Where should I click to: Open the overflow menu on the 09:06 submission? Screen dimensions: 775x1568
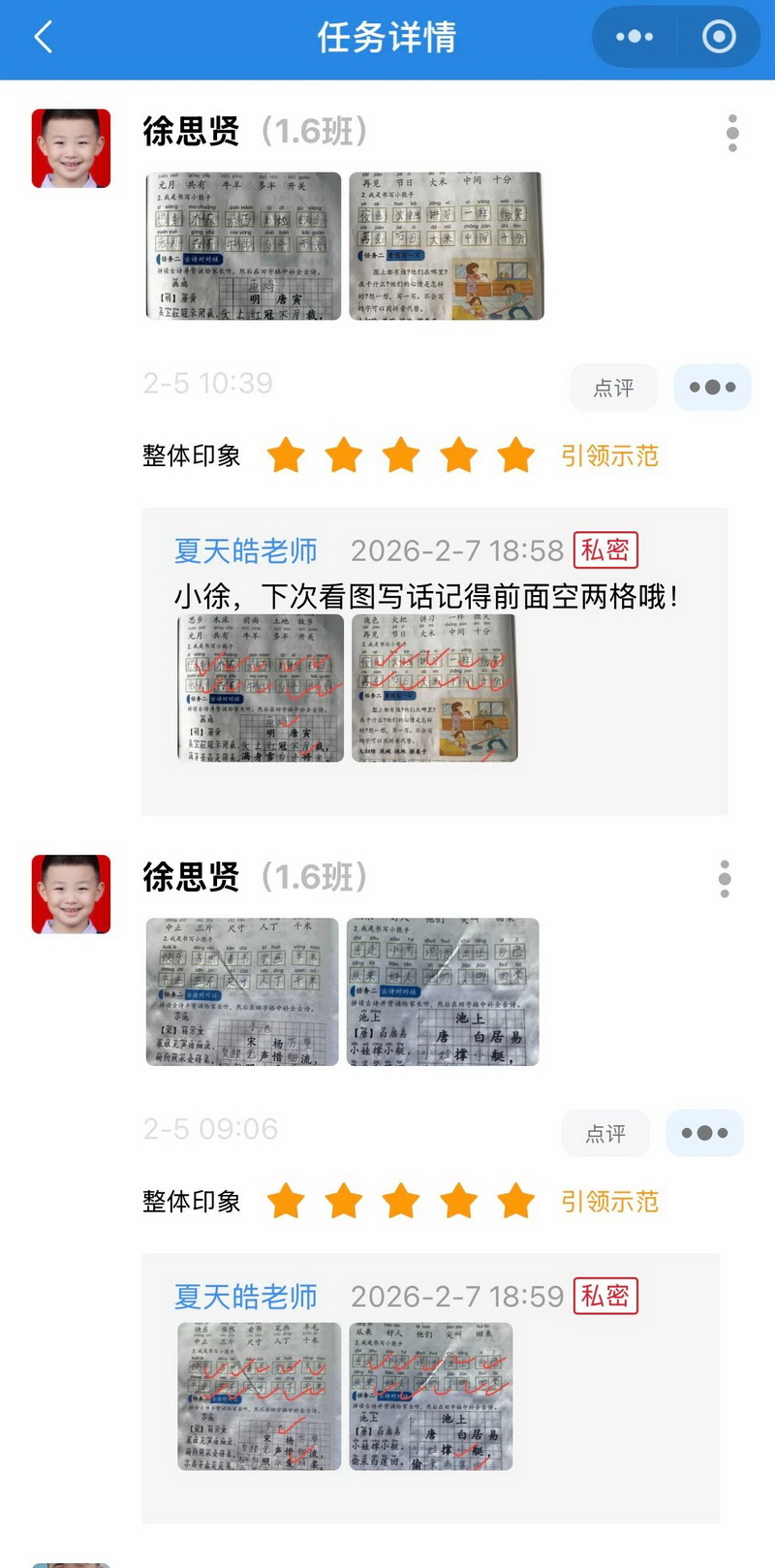(x=725, y=879)
